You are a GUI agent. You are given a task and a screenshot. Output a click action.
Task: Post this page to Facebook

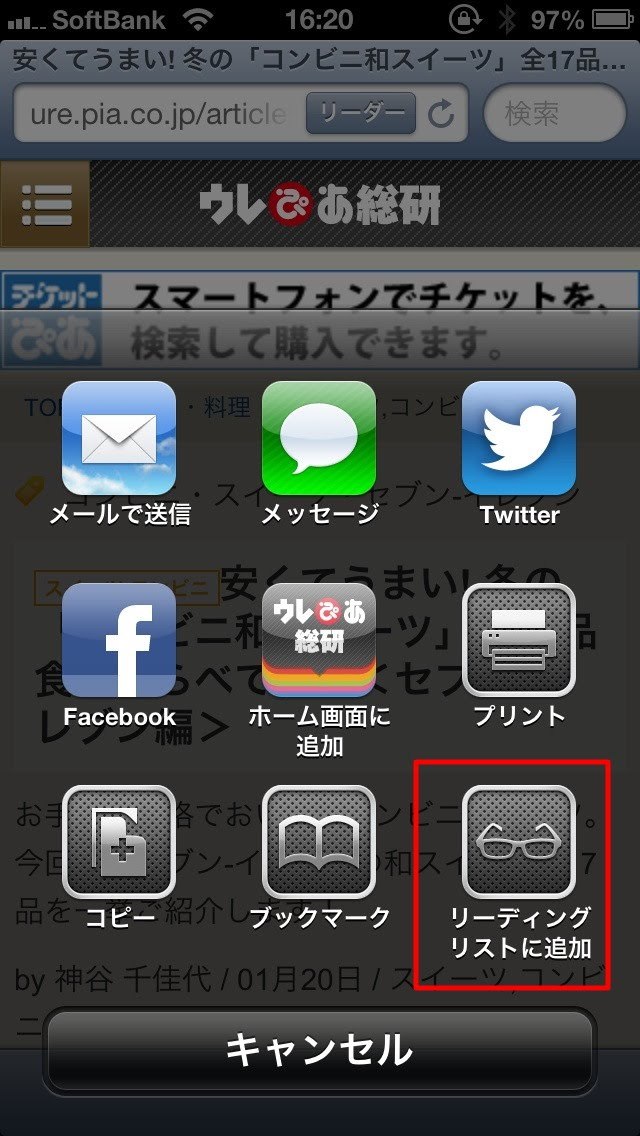pos(119,640)
